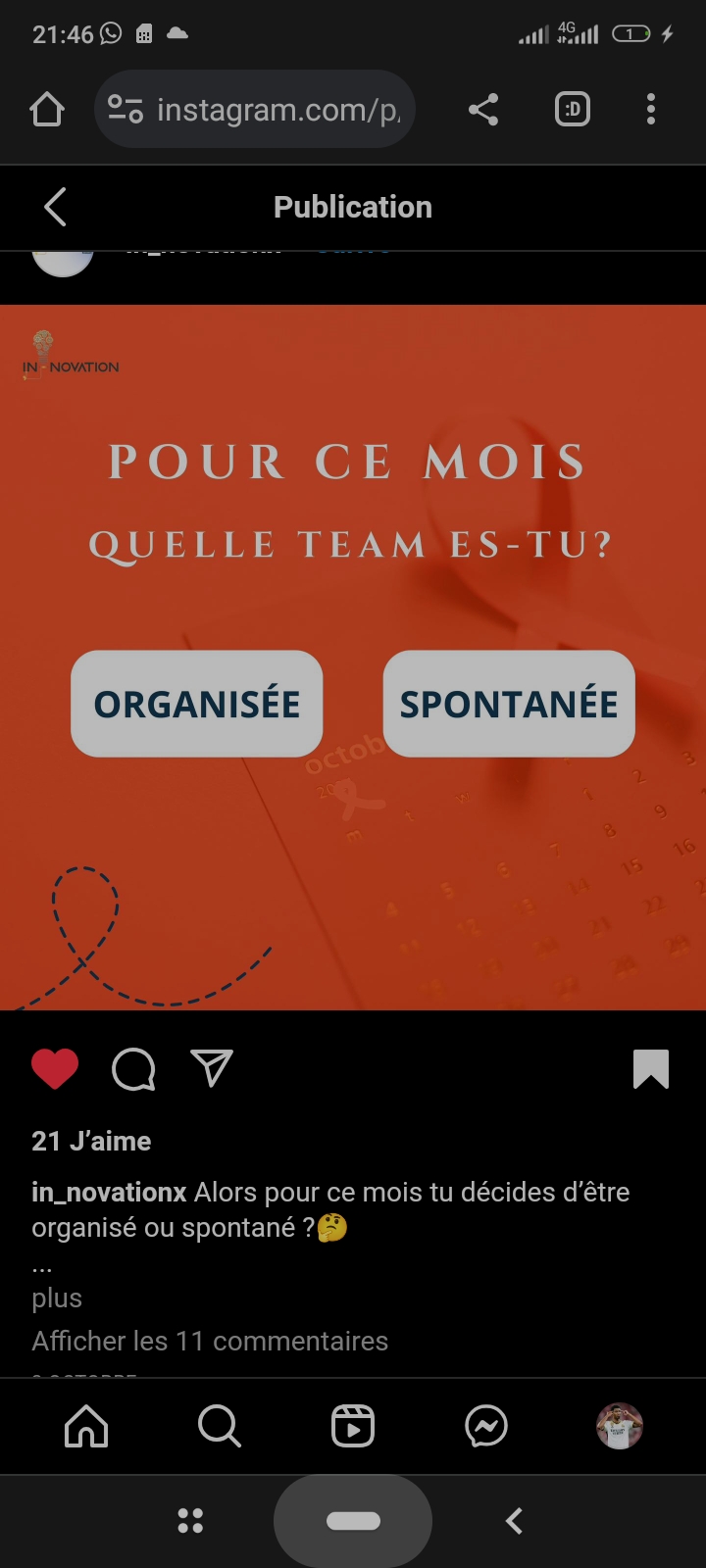
Task: View all 11 comments
Action: pyautogui.click(x=210, y=1341)
